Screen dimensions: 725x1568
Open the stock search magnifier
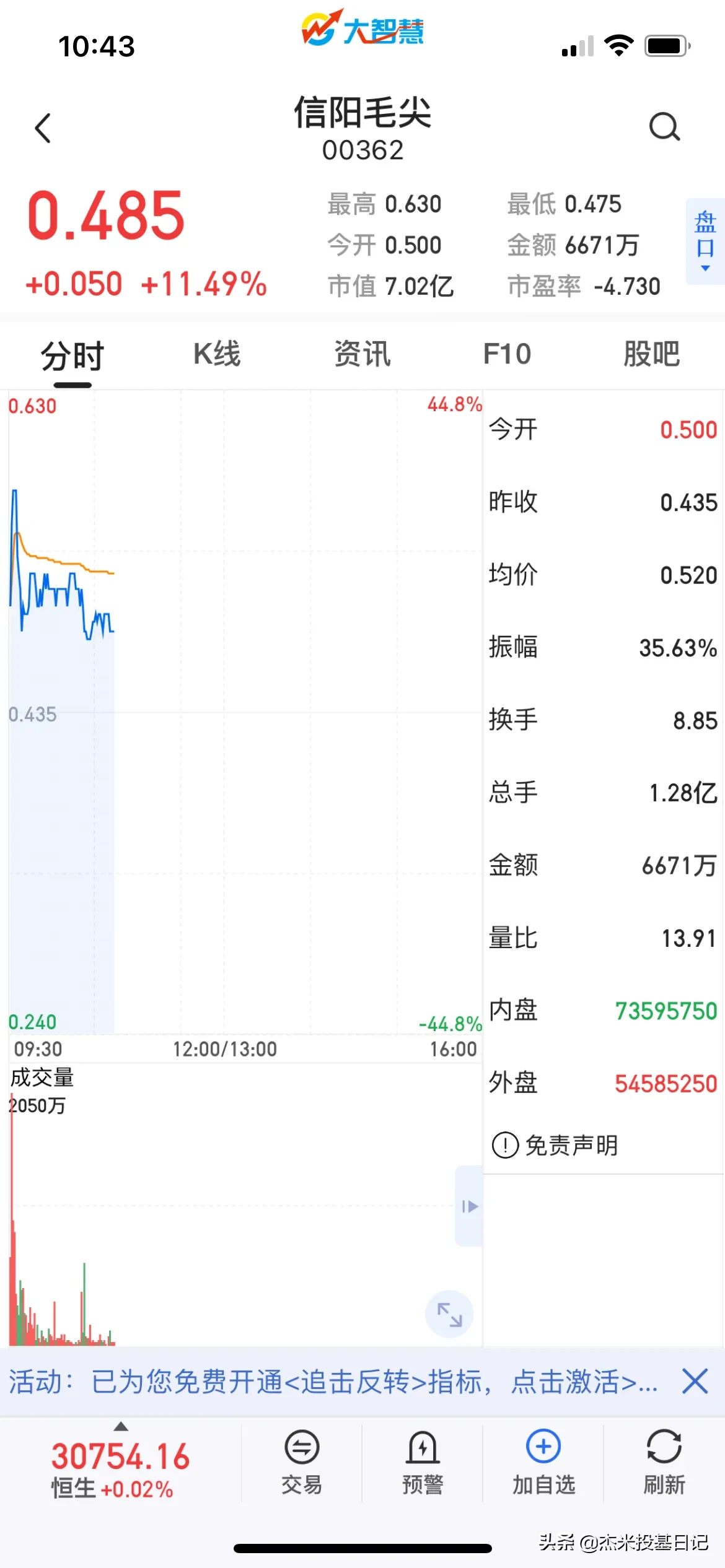pos(664,127)
